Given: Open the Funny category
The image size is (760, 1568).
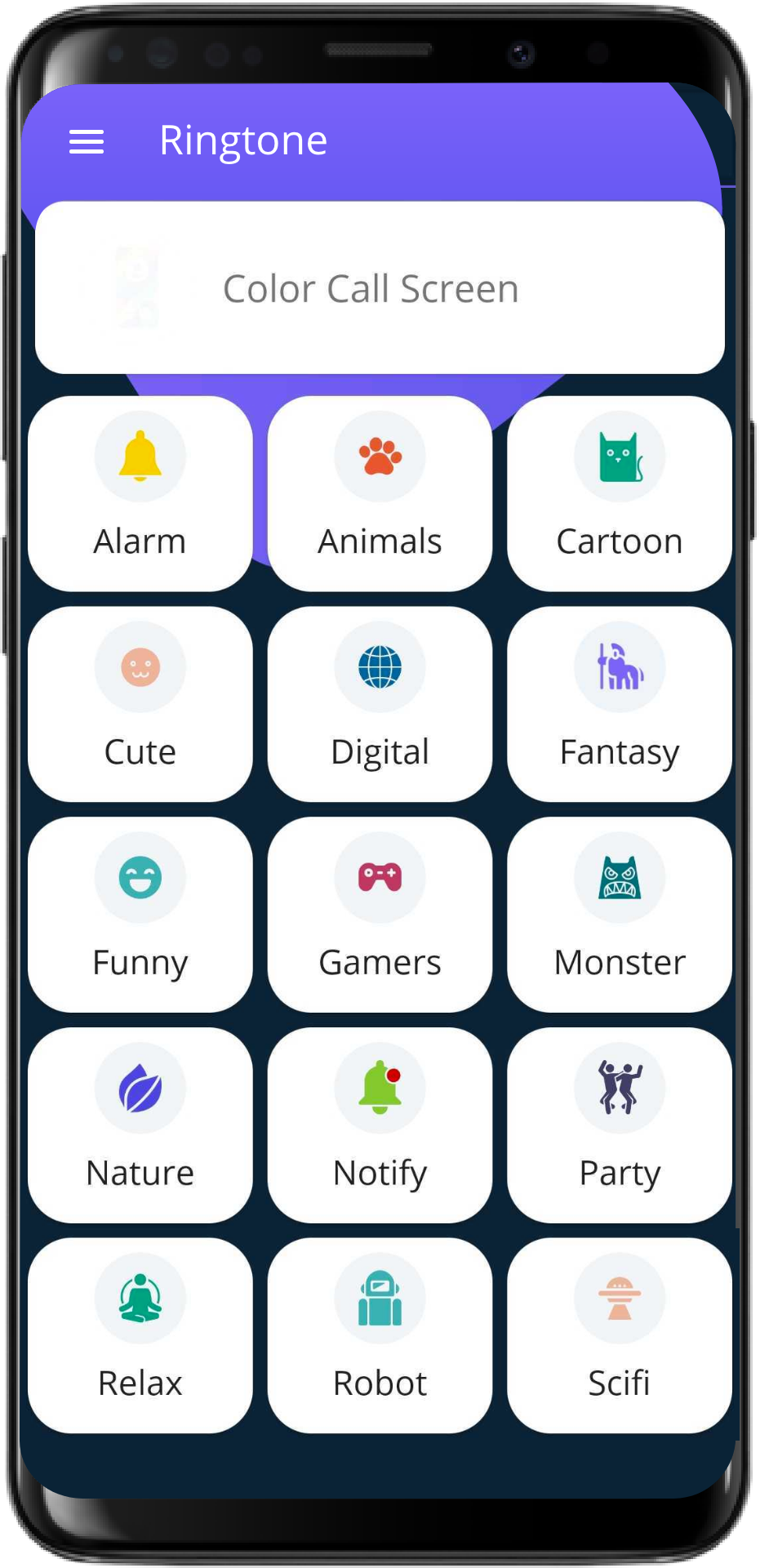Looking at the screenshot, I should coord(140,914).
